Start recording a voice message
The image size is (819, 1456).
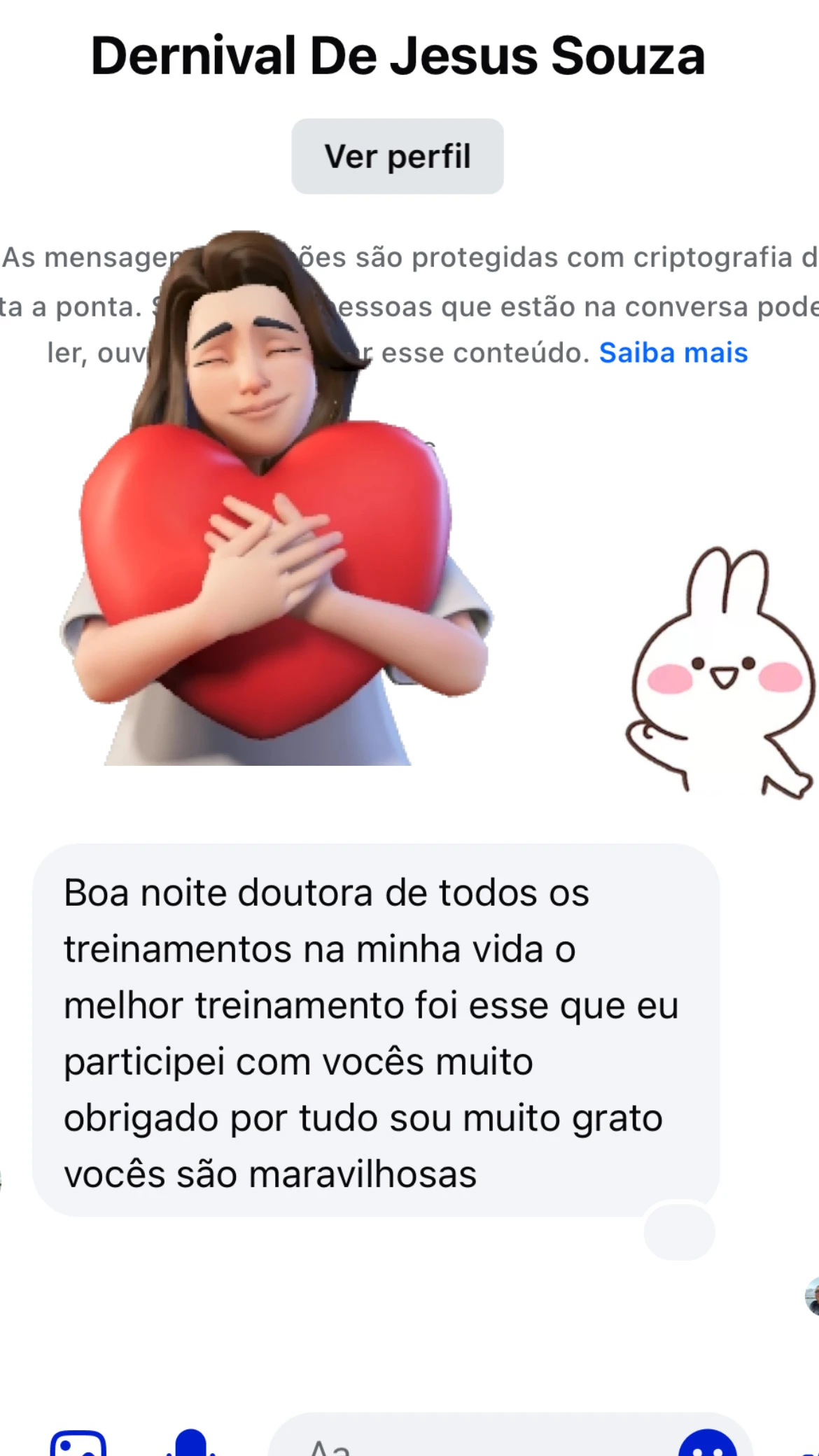point(190,1444)
